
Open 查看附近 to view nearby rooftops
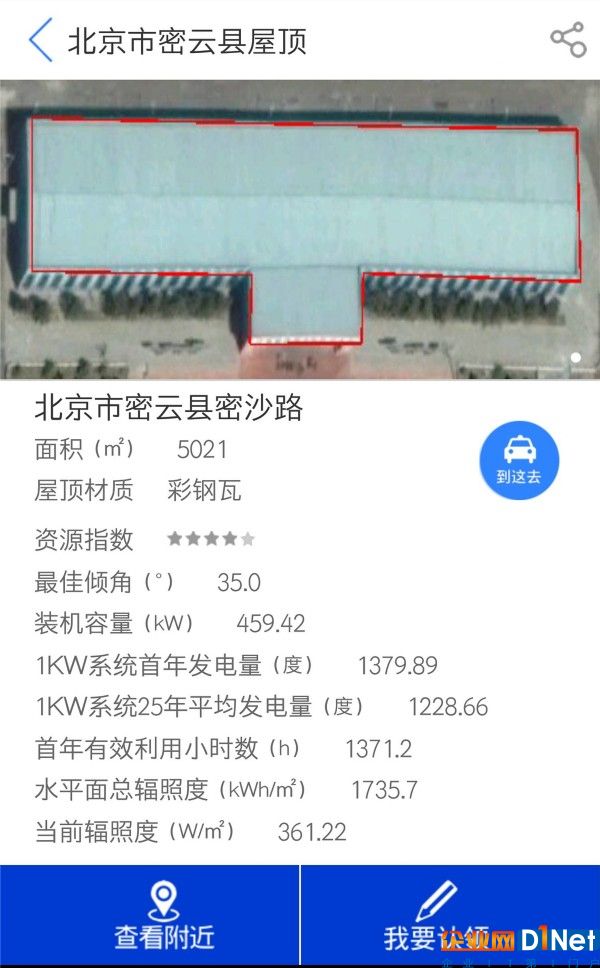point(164,916)
